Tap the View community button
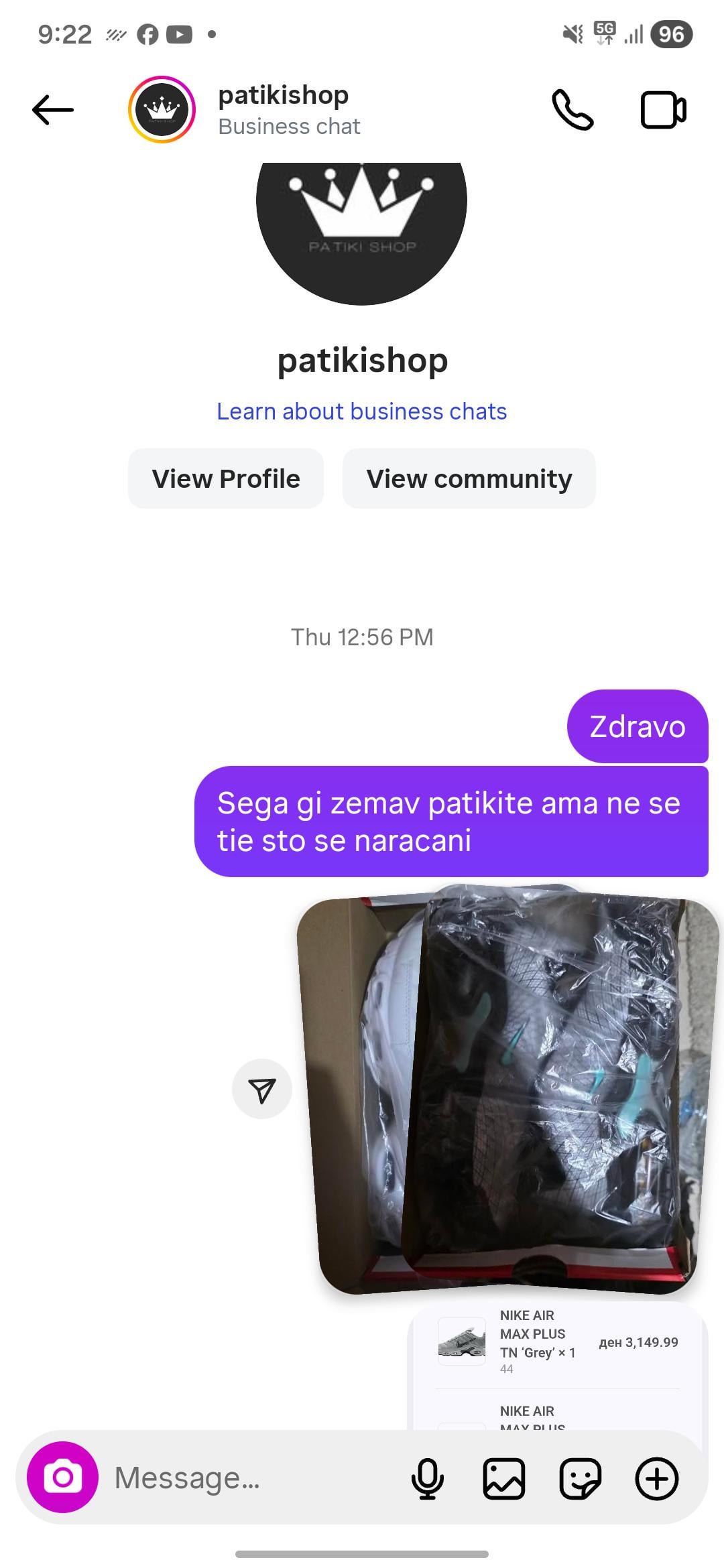Image resolution: width=724 pixels, height=1568 pixels. point(469,478)
